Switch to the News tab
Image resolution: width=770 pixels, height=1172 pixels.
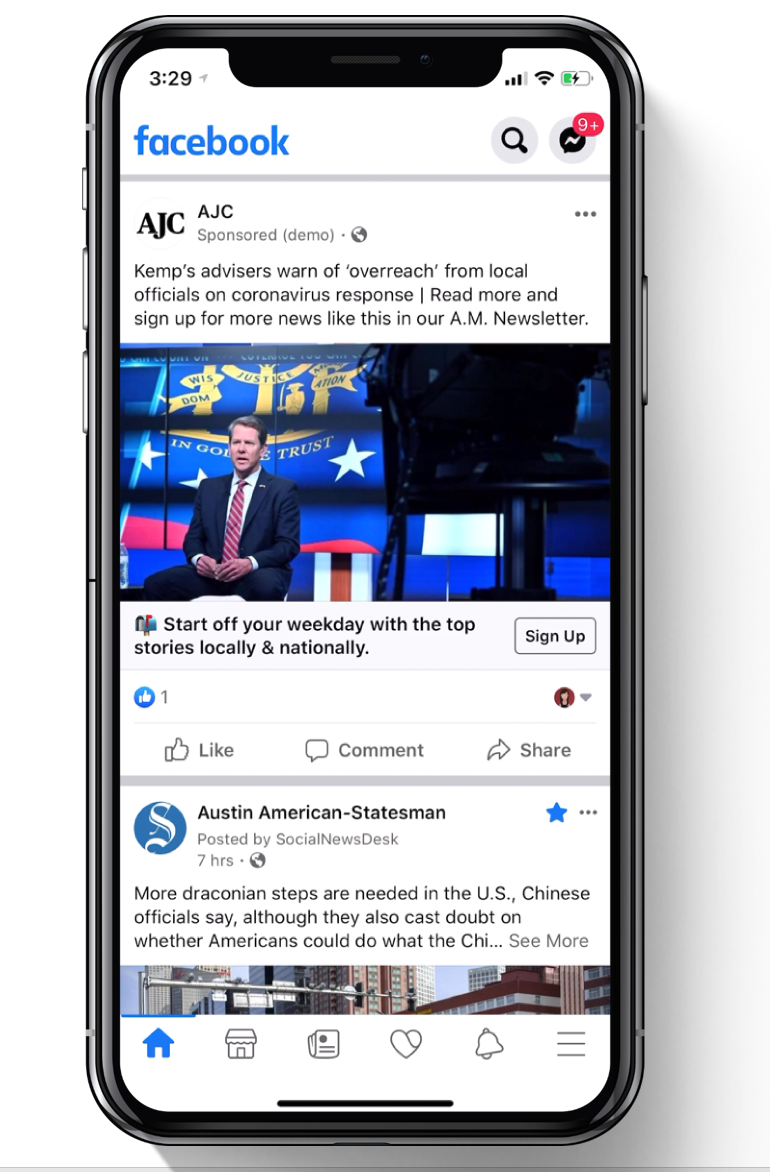[323, 1044]
